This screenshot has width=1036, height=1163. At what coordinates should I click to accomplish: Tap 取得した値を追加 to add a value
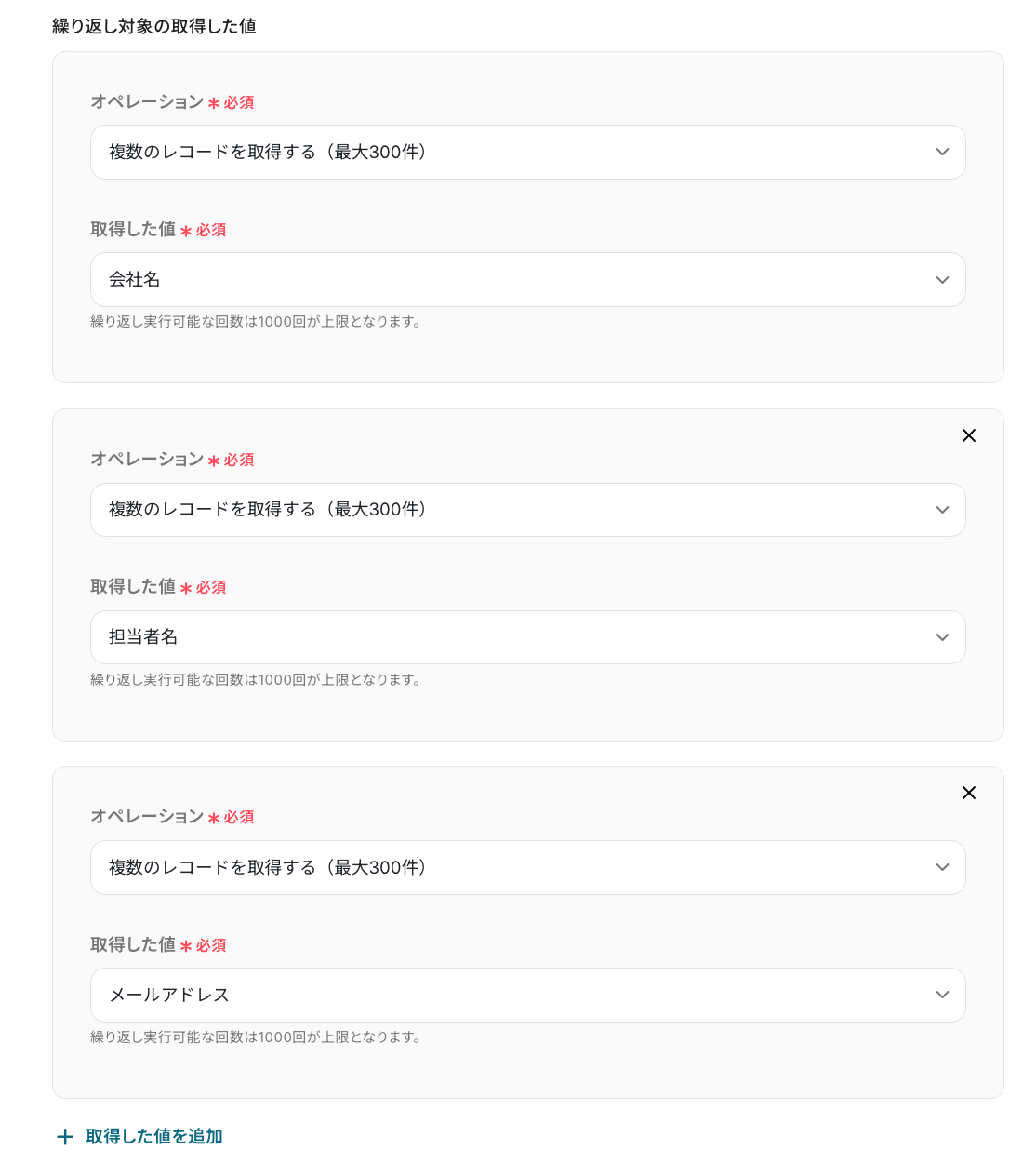click(x=140, y=1136)
